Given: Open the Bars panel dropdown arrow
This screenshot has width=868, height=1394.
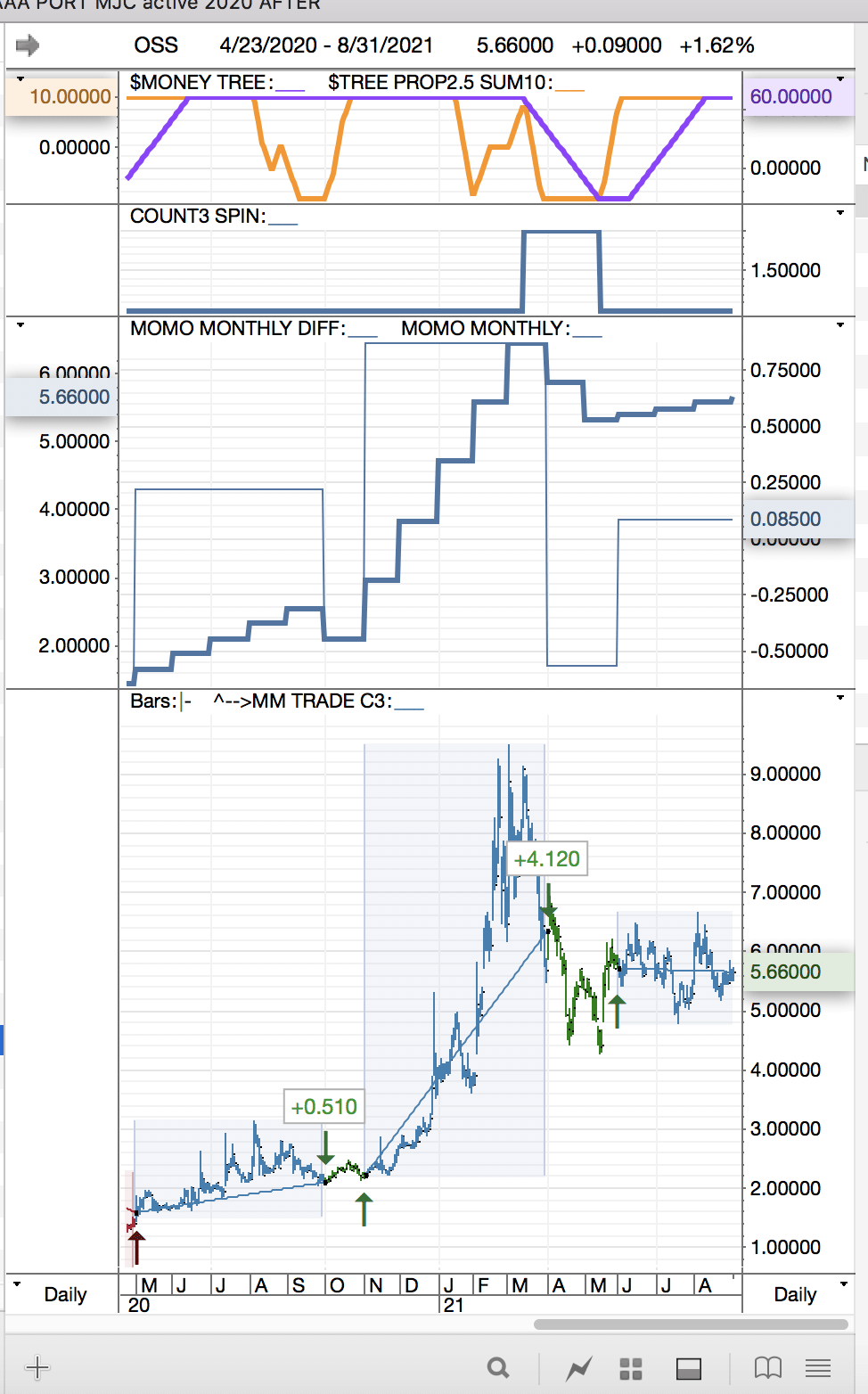Looking at the screenshot, I should coord(840,698).
